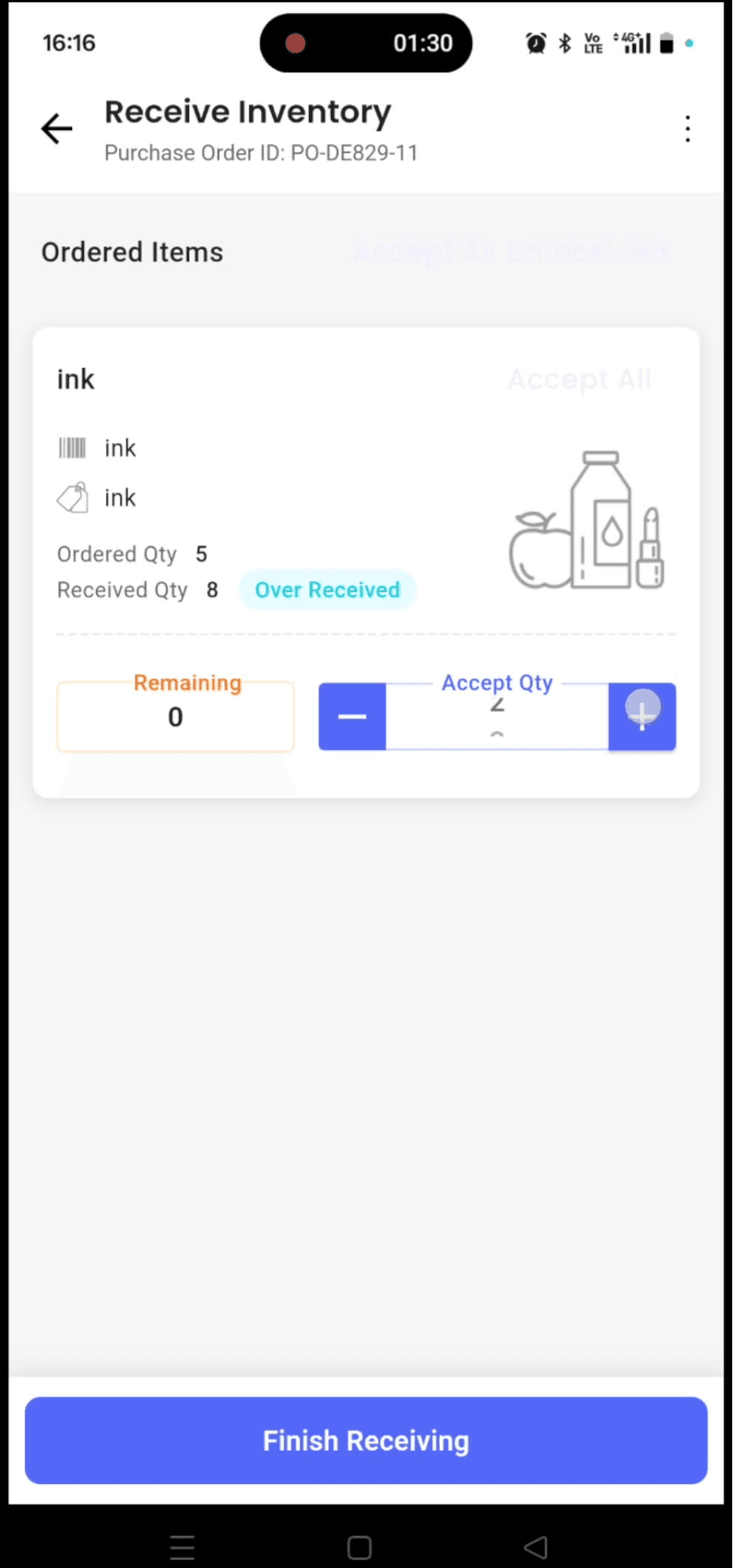Decrease the Accept Qty for ink
Viewport: 733px width, 1568px height.
tap(352, 716)
